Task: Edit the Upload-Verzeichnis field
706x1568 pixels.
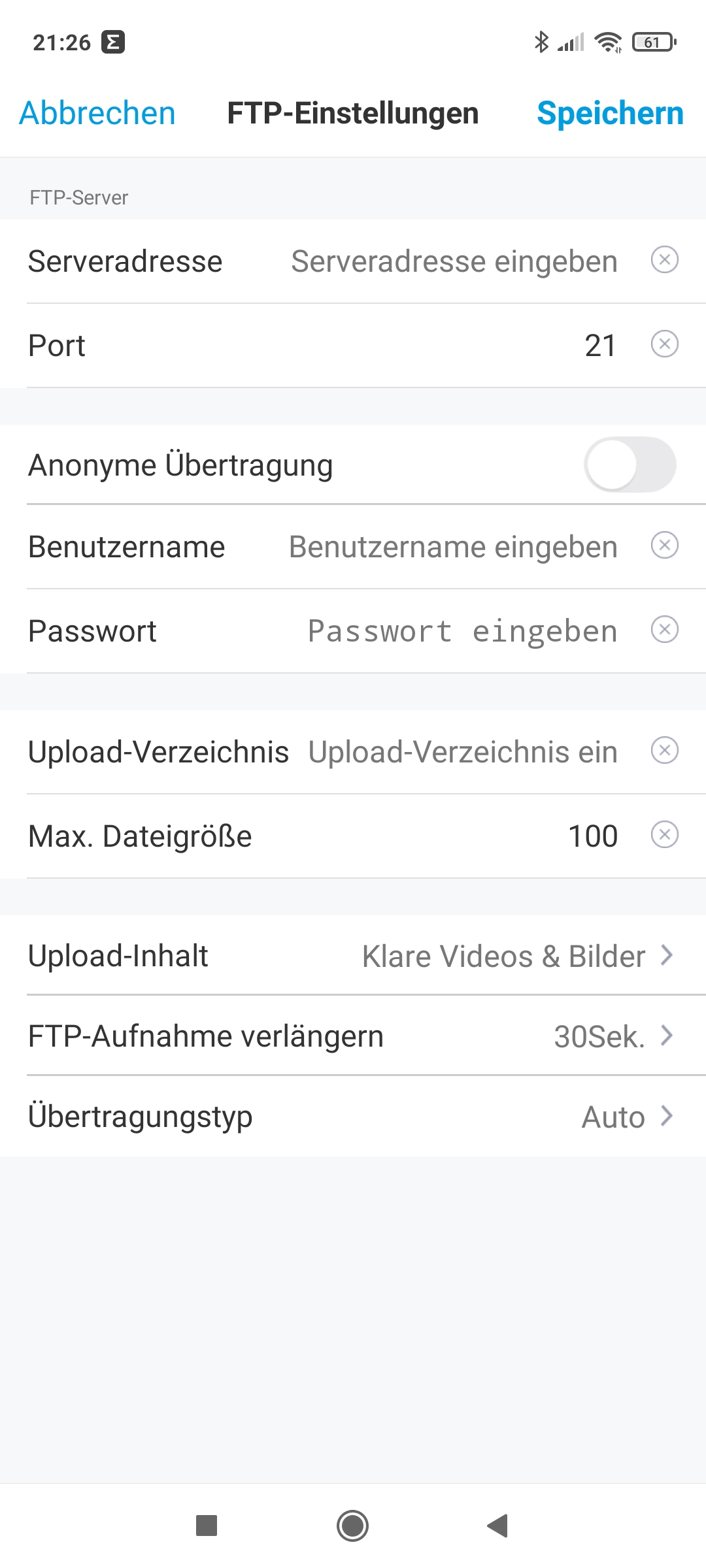Action: coord(463,752)
